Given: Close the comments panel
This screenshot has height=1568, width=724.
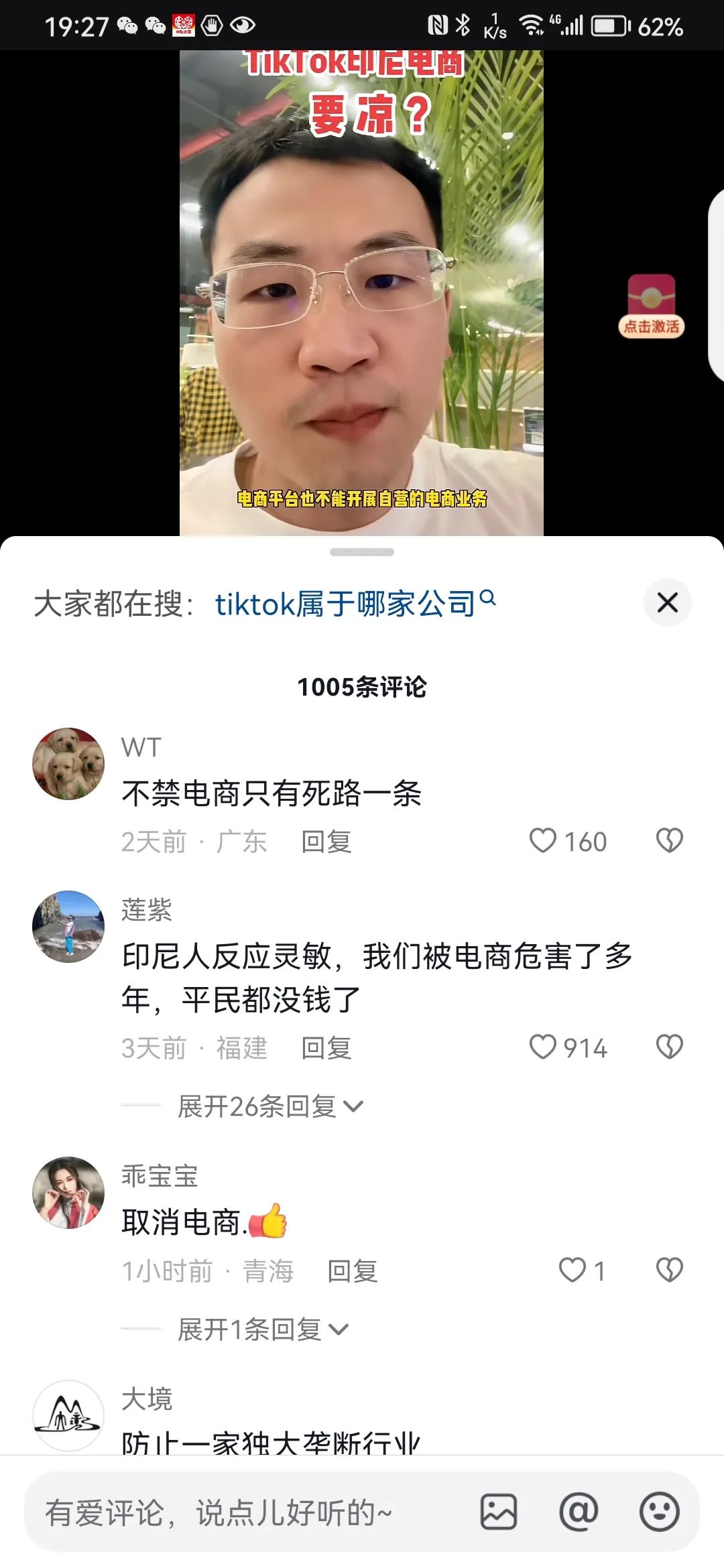Looking at the screenshot, I should (667, 602).
